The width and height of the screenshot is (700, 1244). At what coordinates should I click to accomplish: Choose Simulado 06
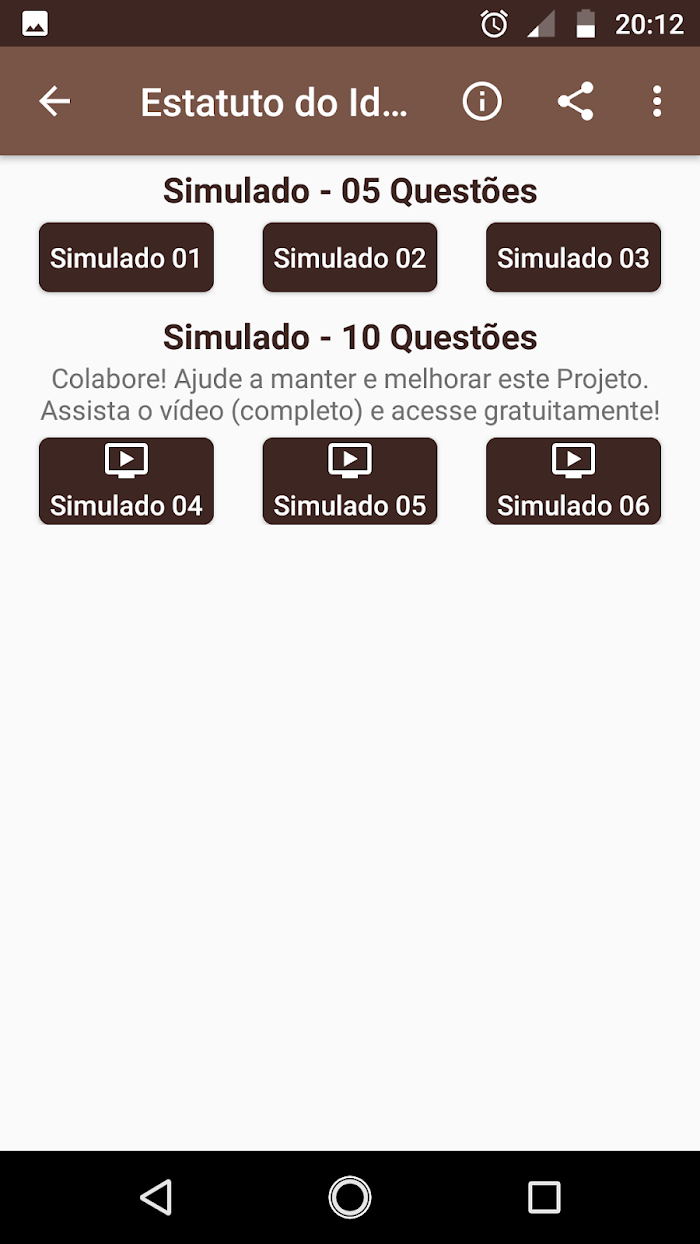click(x=573, y=481)
